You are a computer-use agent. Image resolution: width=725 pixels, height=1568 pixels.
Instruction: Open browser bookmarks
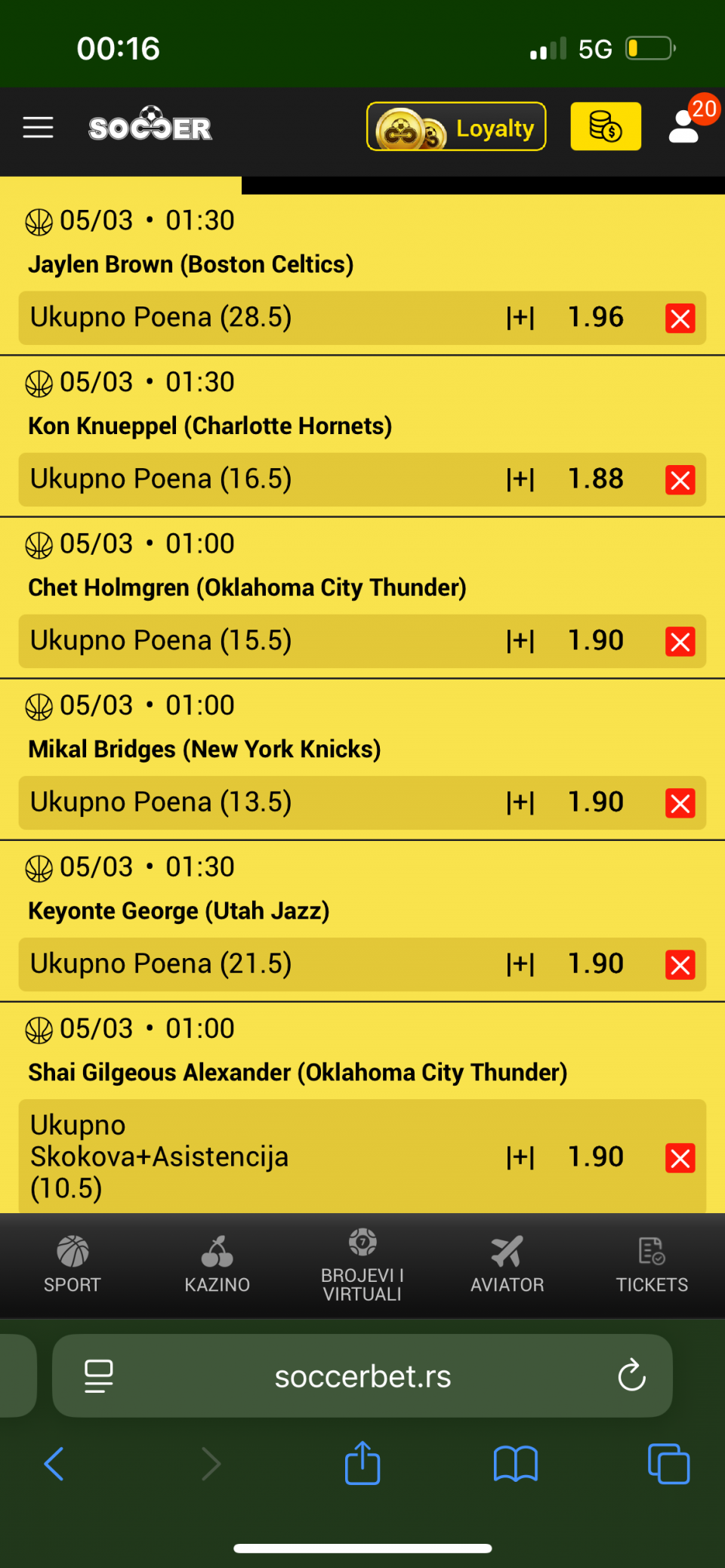point(515,1465)
